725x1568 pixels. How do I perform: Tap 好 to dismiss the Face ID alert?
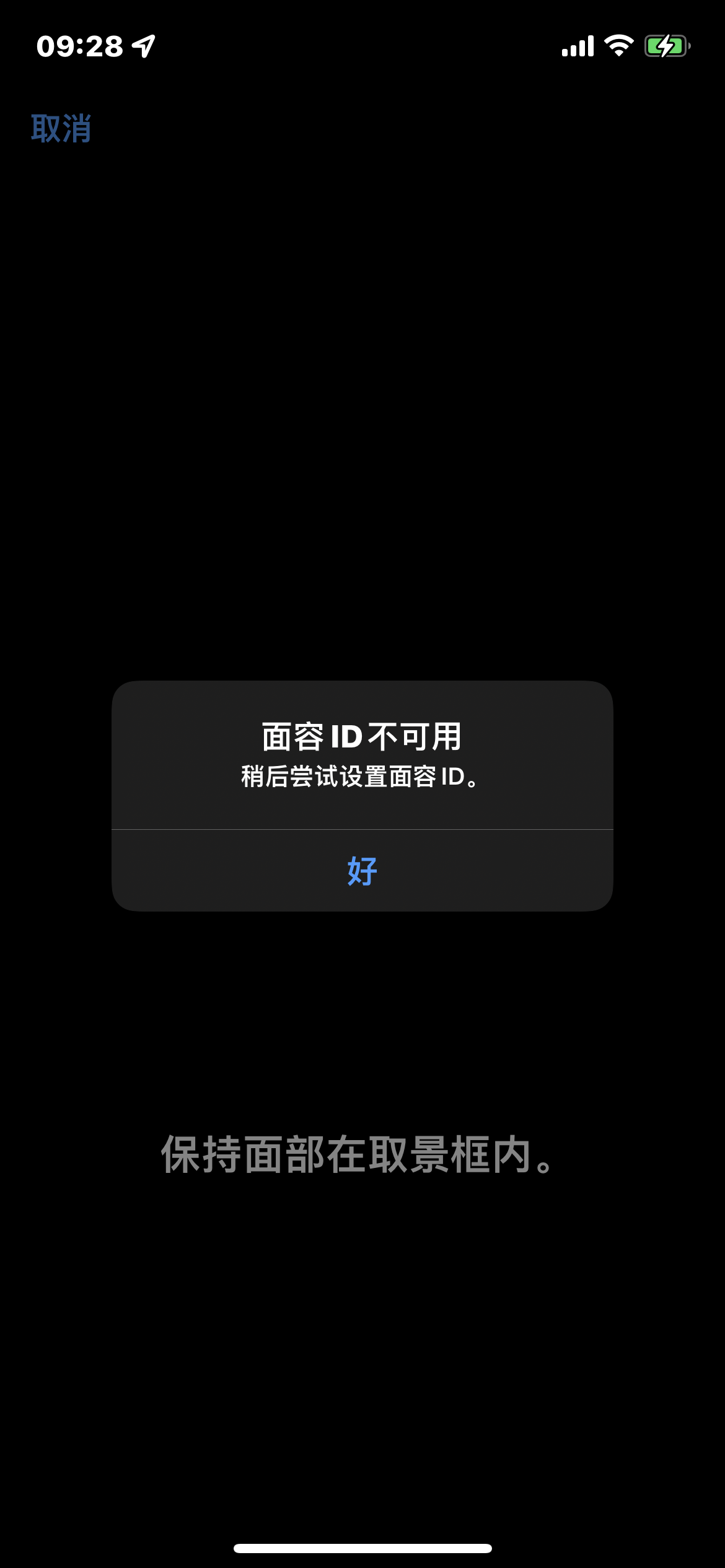click(362, 871)
